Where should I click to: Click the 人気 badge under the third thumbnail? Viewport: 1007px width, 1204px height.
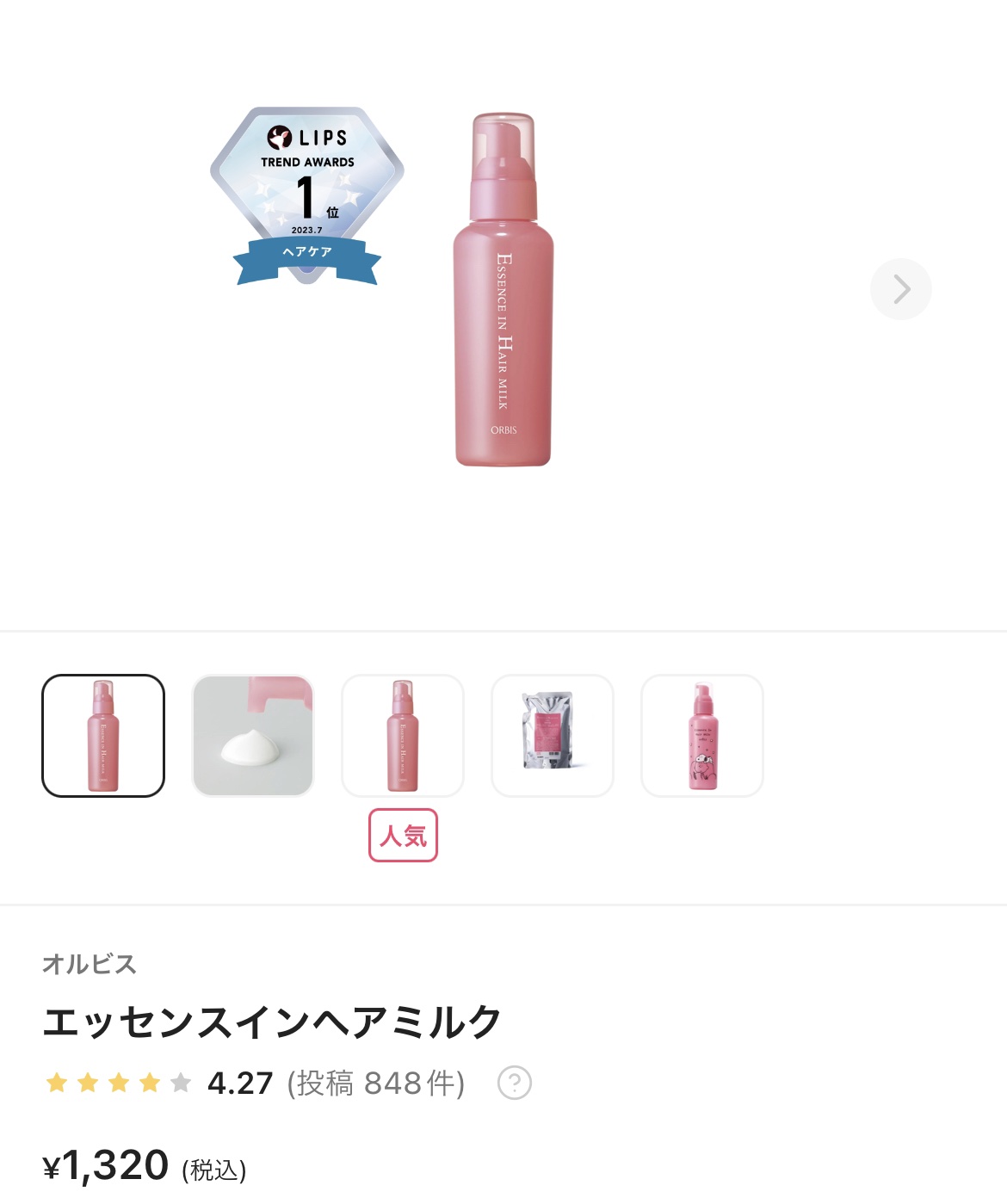(402, 834)
